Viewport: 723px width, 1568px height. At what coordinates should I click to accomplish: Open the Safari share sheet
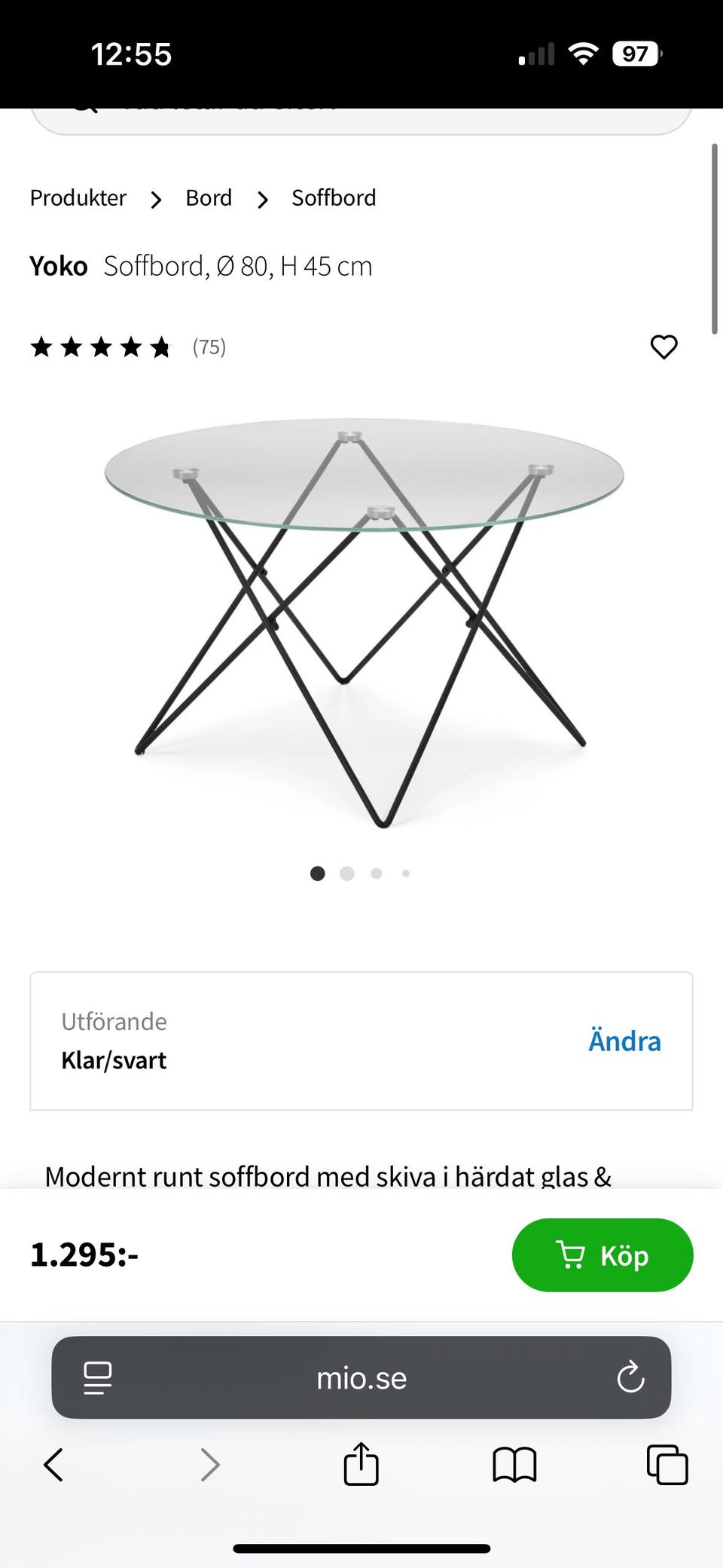point(361,1464)
